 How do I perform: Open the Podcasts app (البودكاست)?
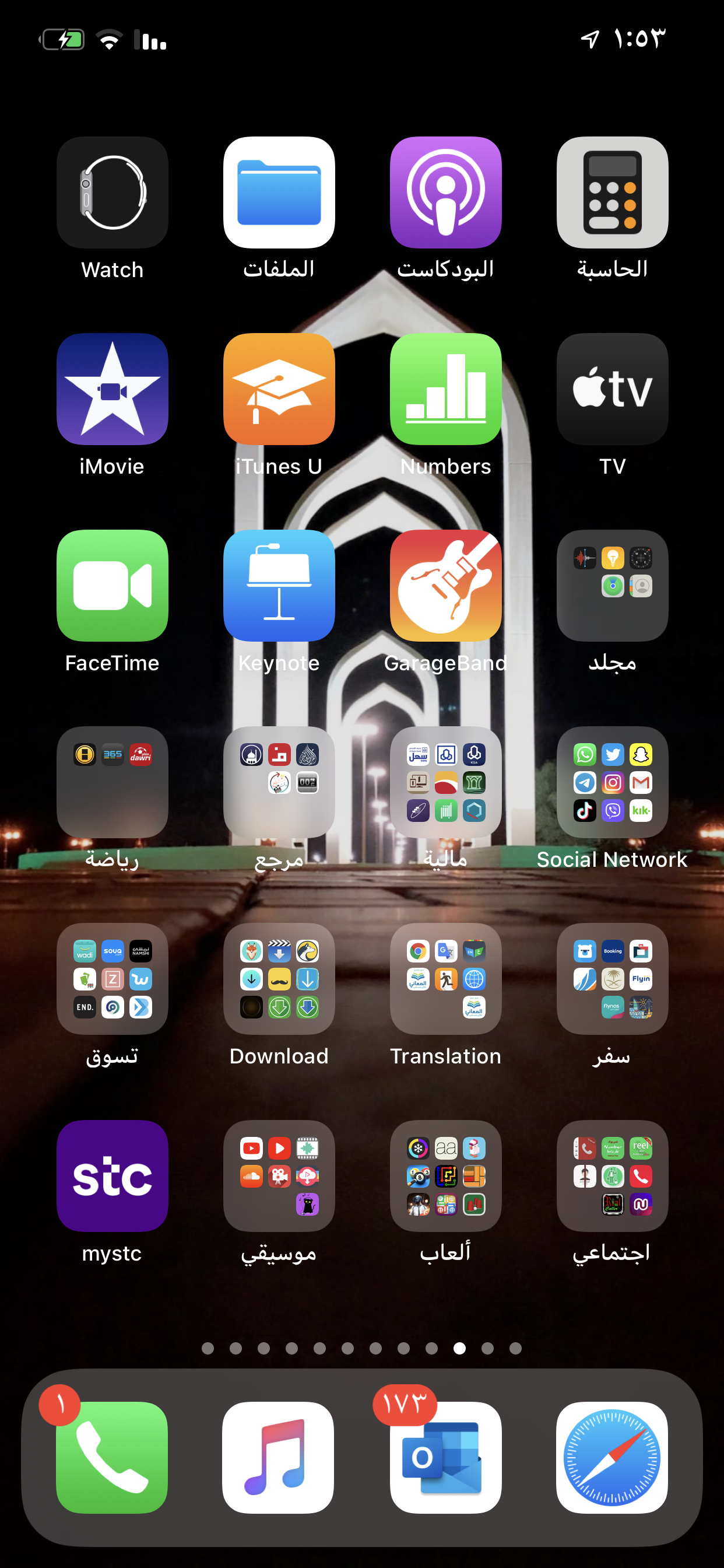tap(445, 192)
